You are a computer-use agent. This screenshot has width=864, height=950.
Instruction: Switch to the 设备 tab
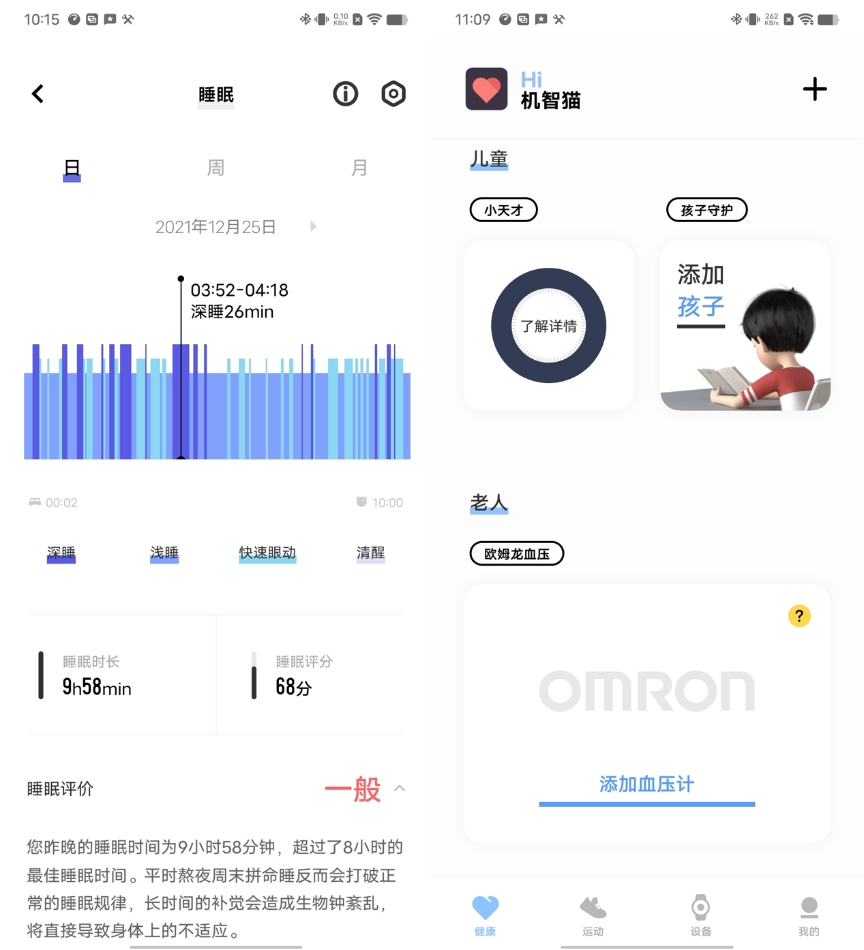(701, 915)
